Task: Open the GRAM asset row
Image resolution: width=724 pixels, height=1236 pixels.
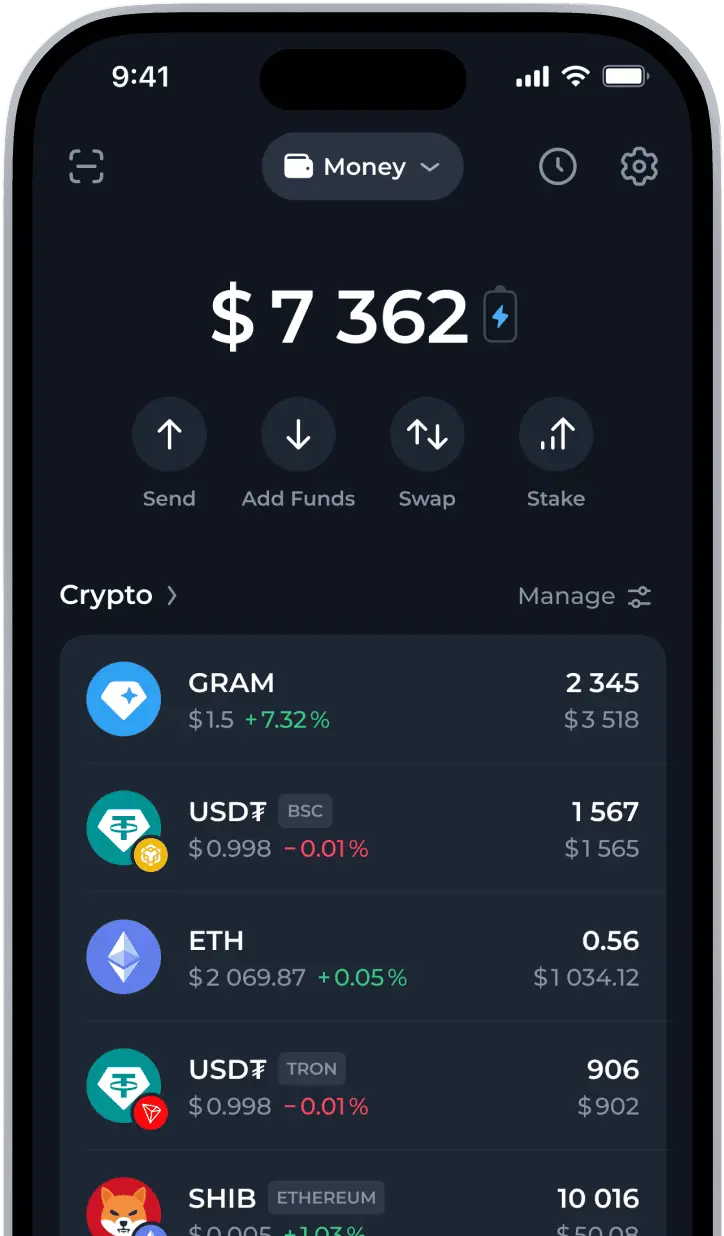Action: pyautogui.click(x=362, y=700)
